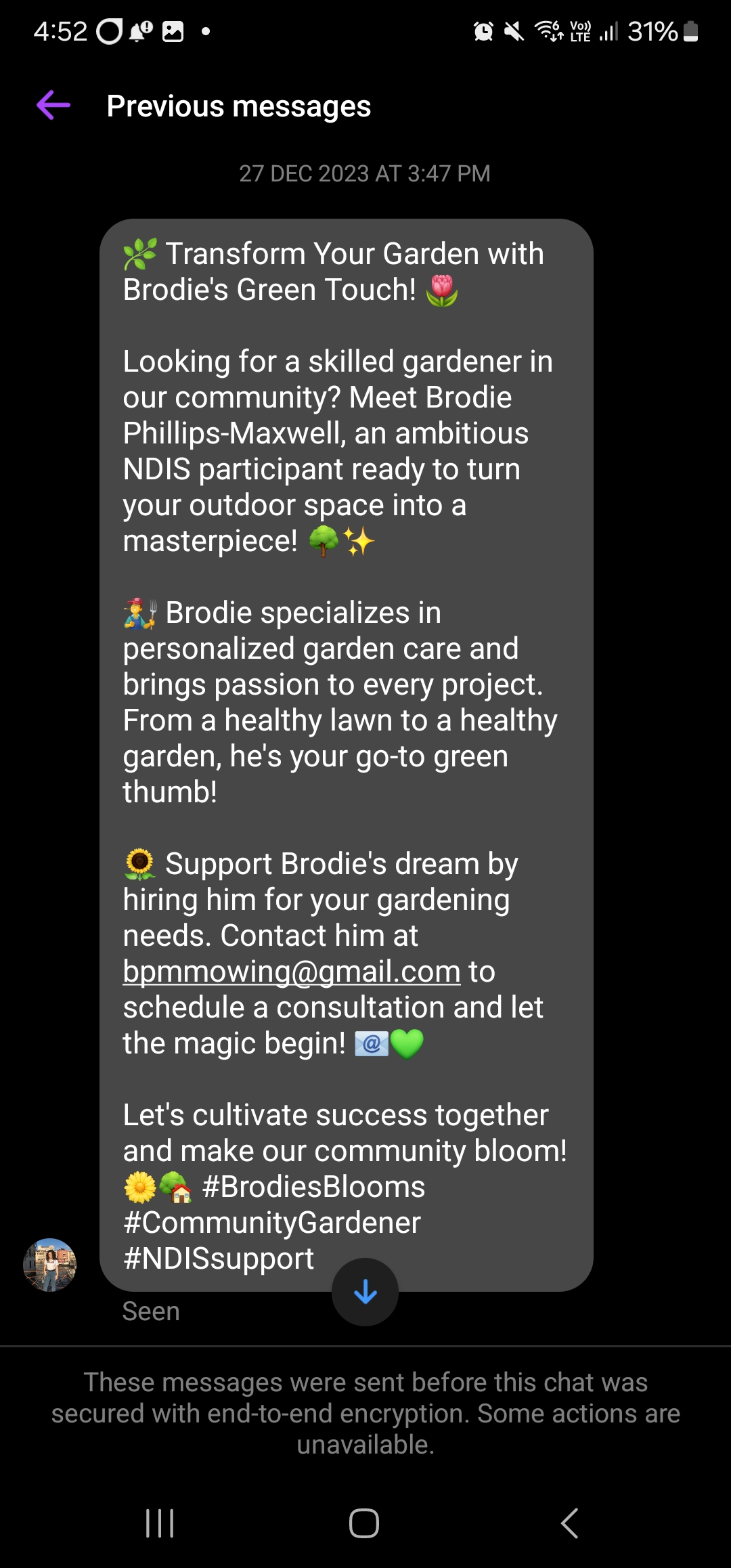Tap the system back button

tap(569, 1523)
